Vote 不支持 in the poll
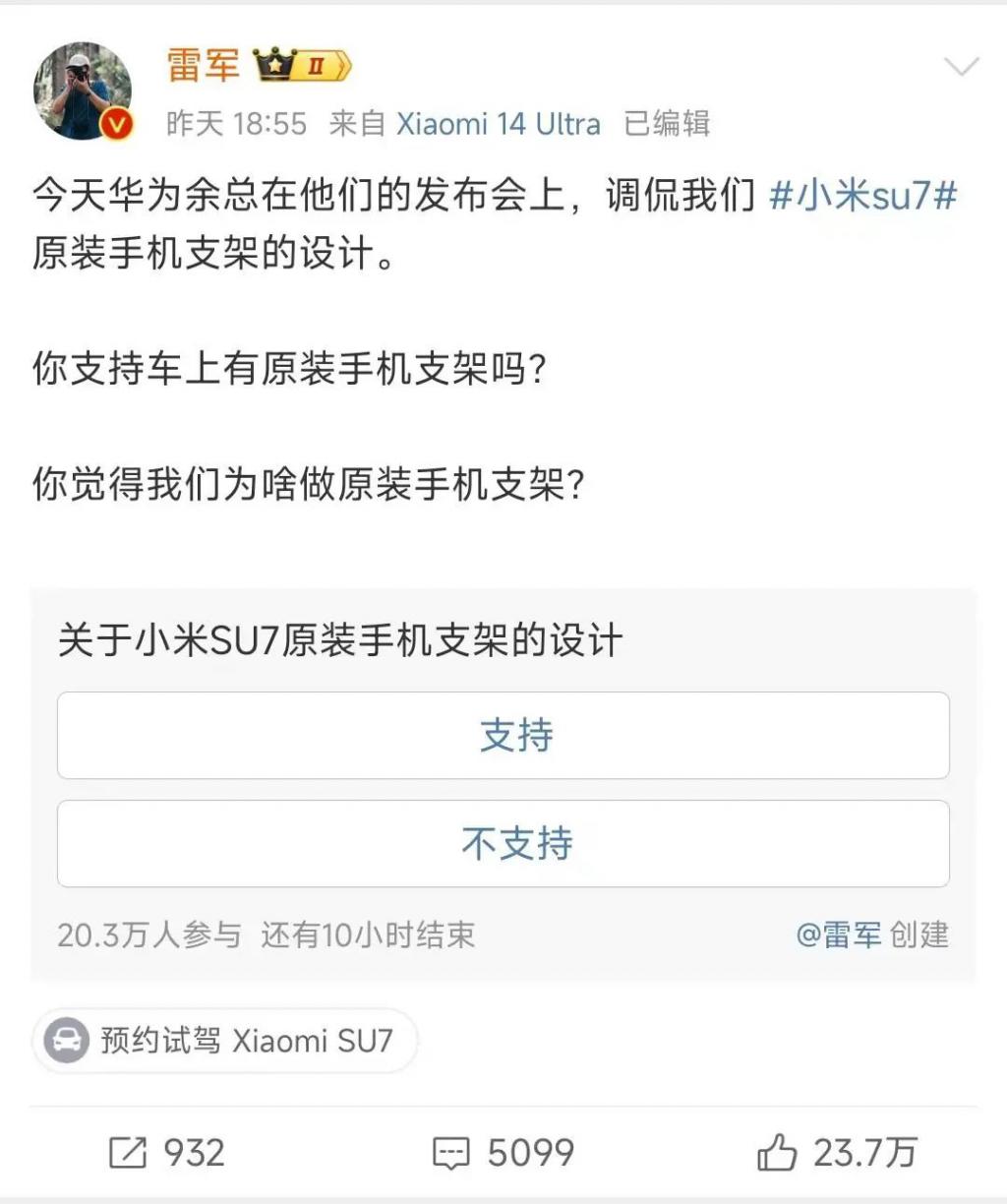This screenshot has width=1007, height=1204. point(503,844)
